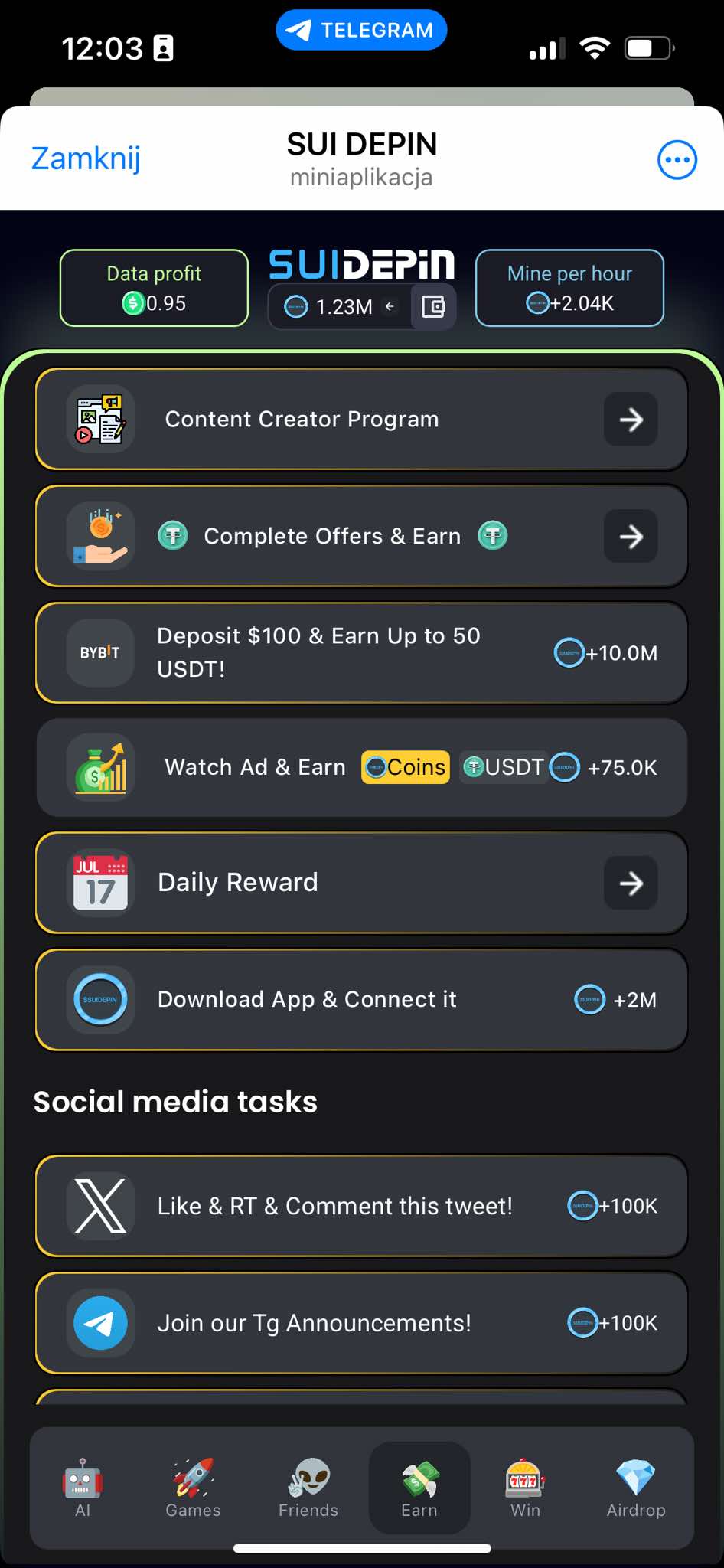Switch to the Airdrop tab
The image size is (724, 1568).
point(635,1488)
